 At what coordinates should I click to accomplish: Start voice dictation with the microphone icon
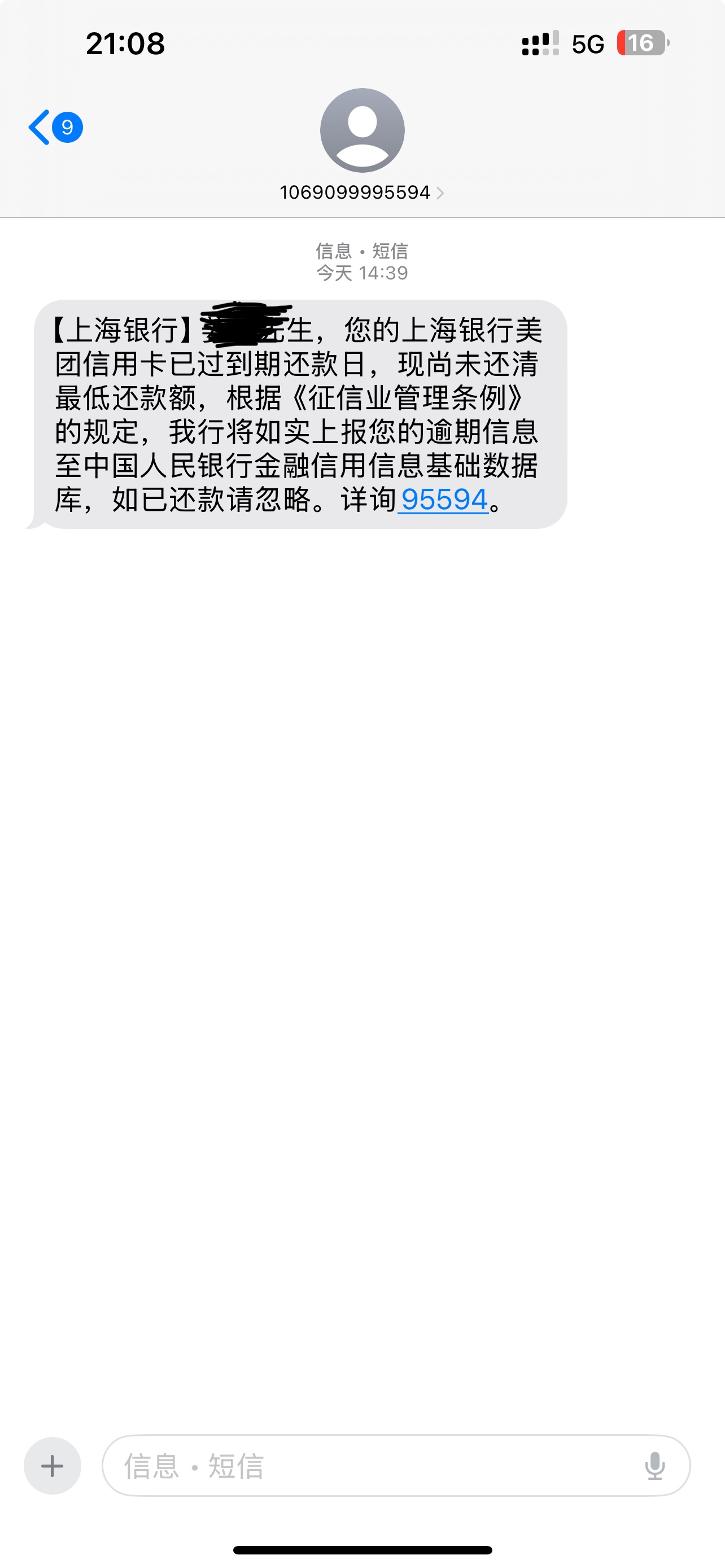coord(655,1466)
